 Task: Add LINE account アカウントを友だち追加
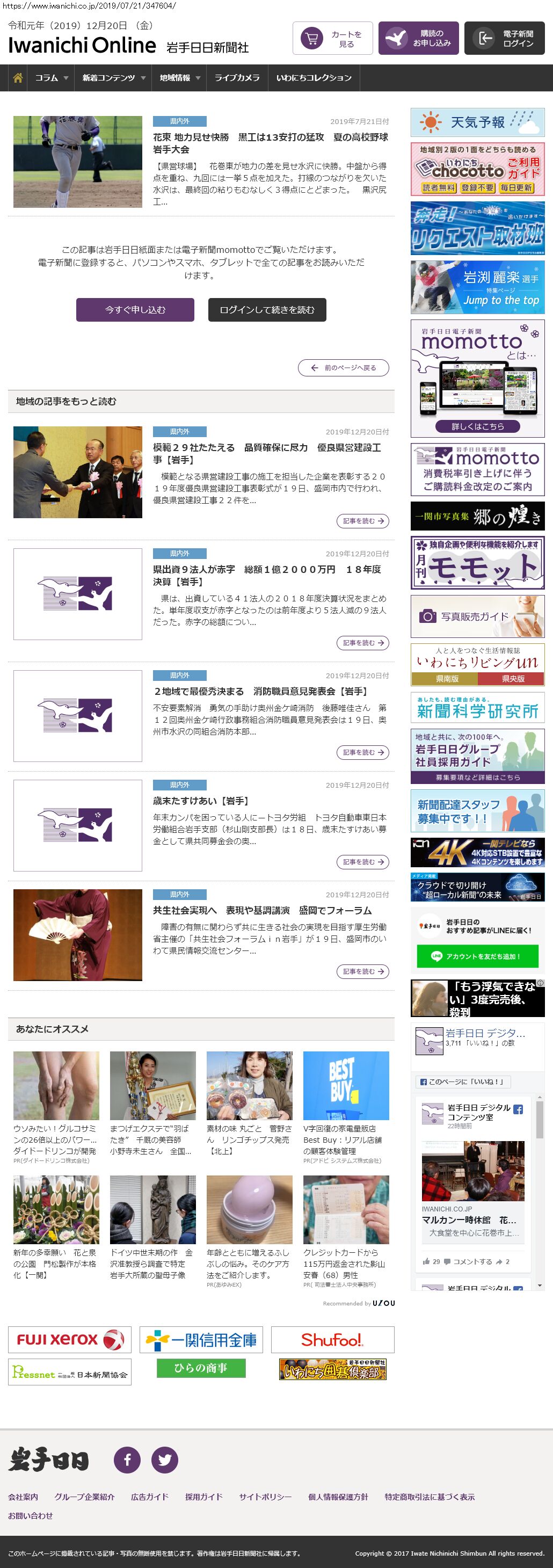coord(477,956)
